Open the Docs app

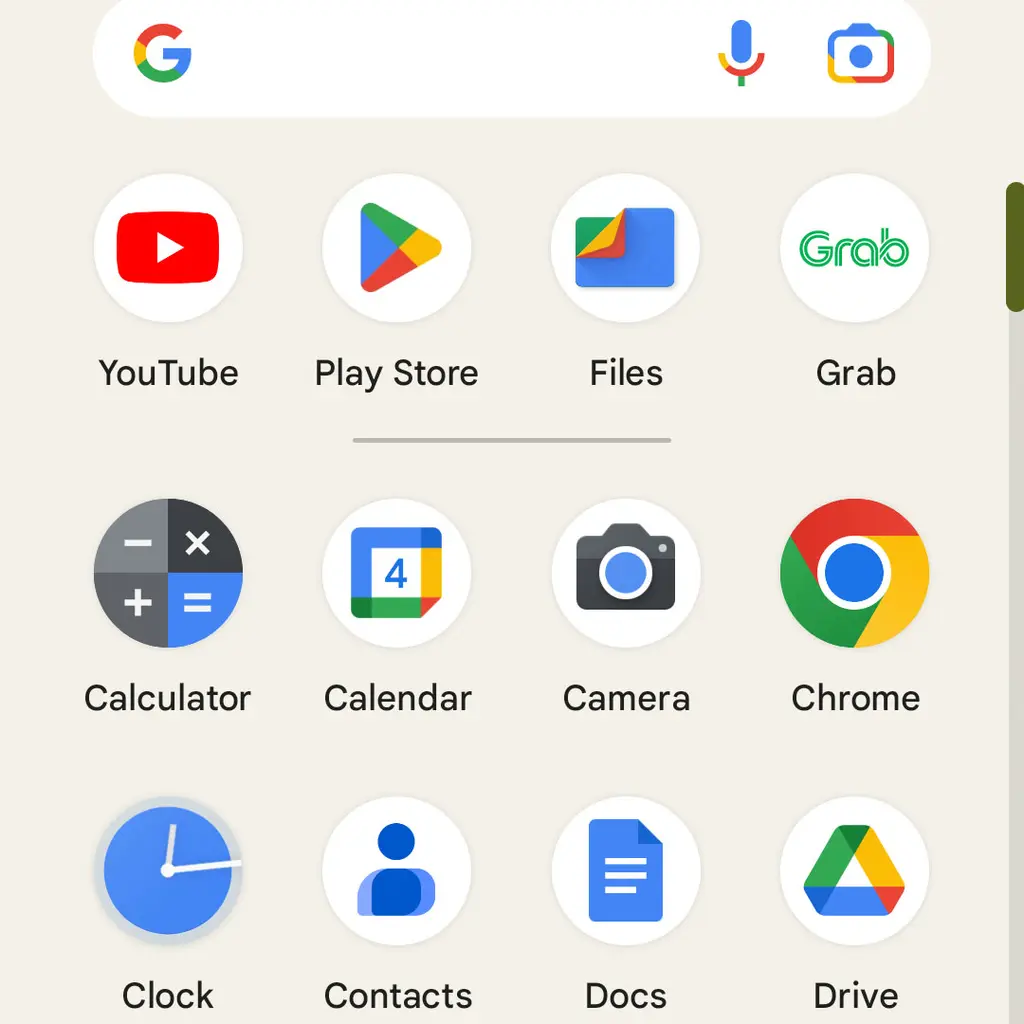point(626,871)
